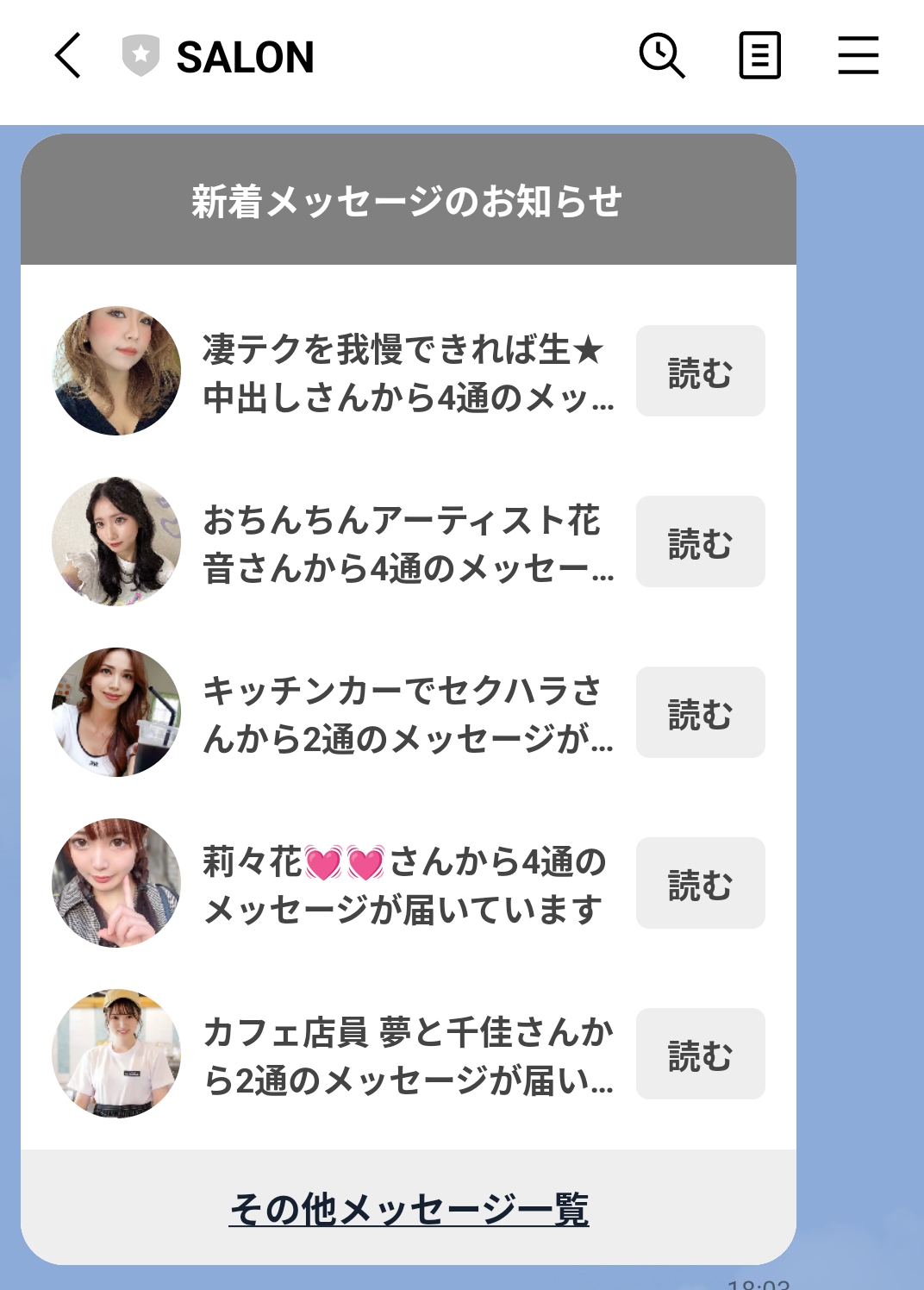Tap 読む for おちんちんアーティスト花音's messages
This screenshot has height=1290, width=924.
point(700,541)
